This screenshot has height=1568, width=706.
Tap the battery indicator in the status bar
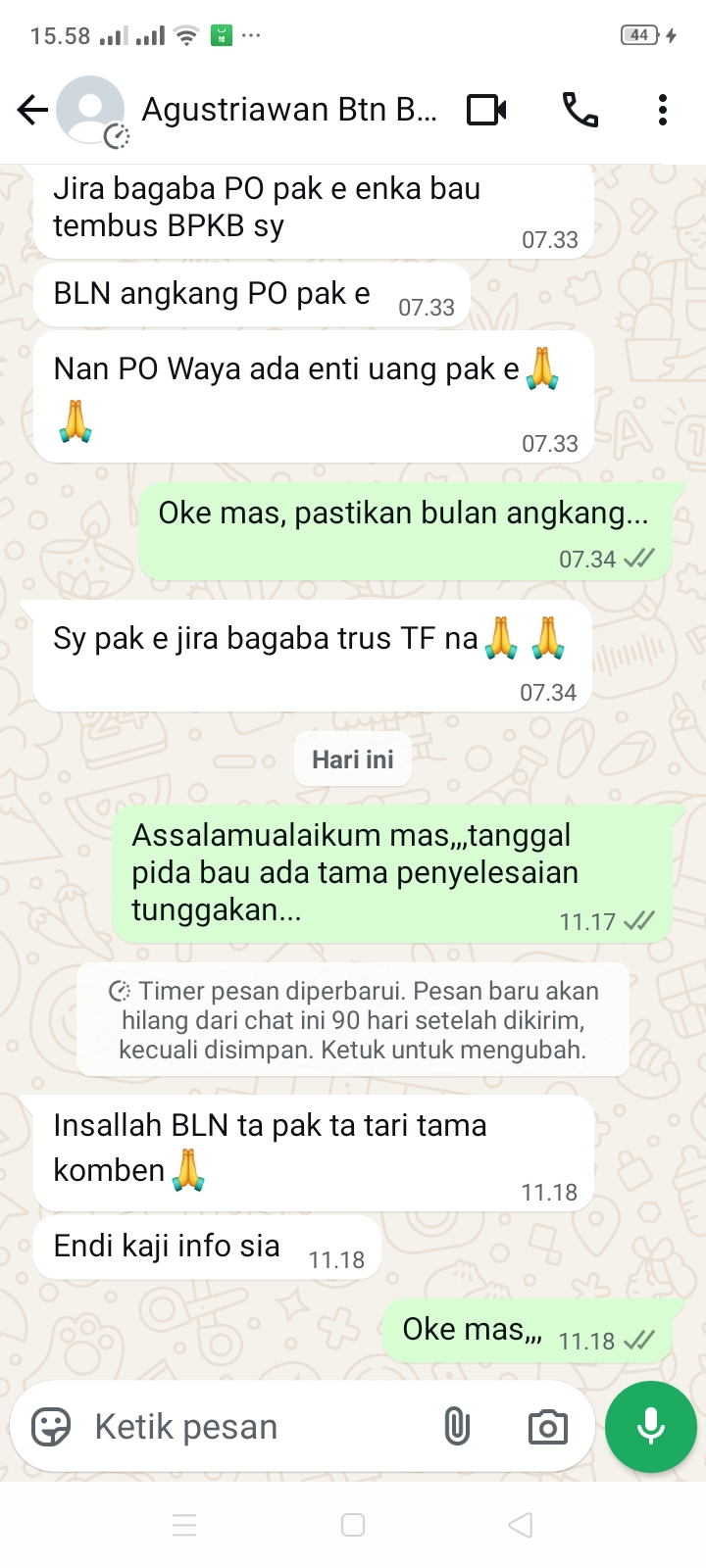click(x=639, y=32)
